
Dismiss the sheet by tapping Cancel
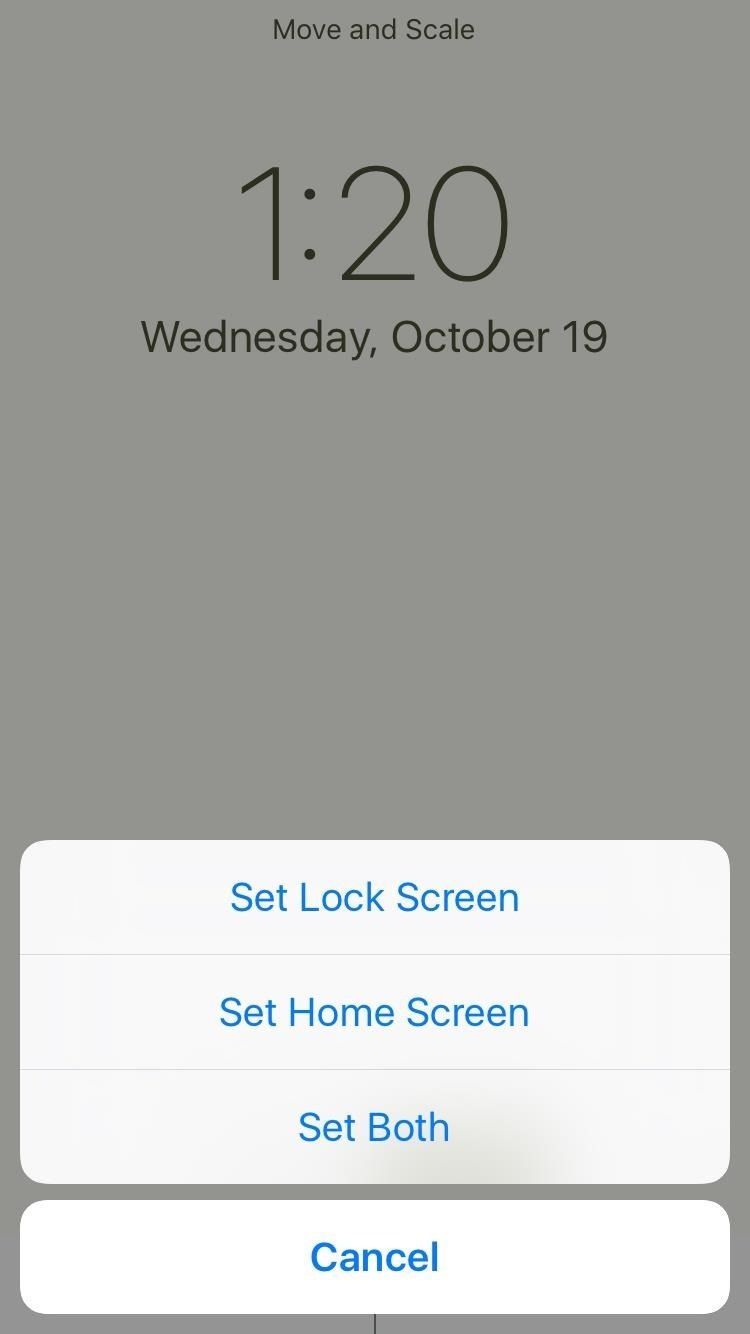(x=374, y=1257)
